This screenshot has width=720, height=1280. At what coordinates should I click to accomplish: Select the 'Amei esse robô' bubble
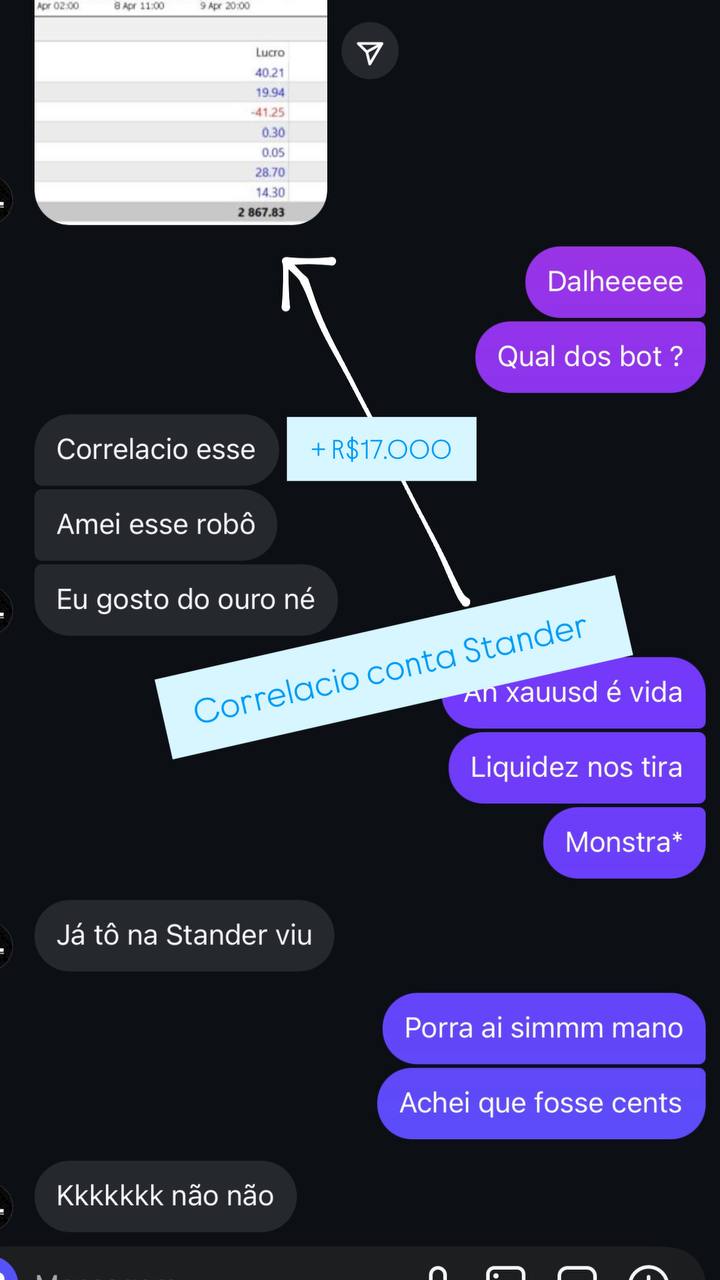click(156, 524)
